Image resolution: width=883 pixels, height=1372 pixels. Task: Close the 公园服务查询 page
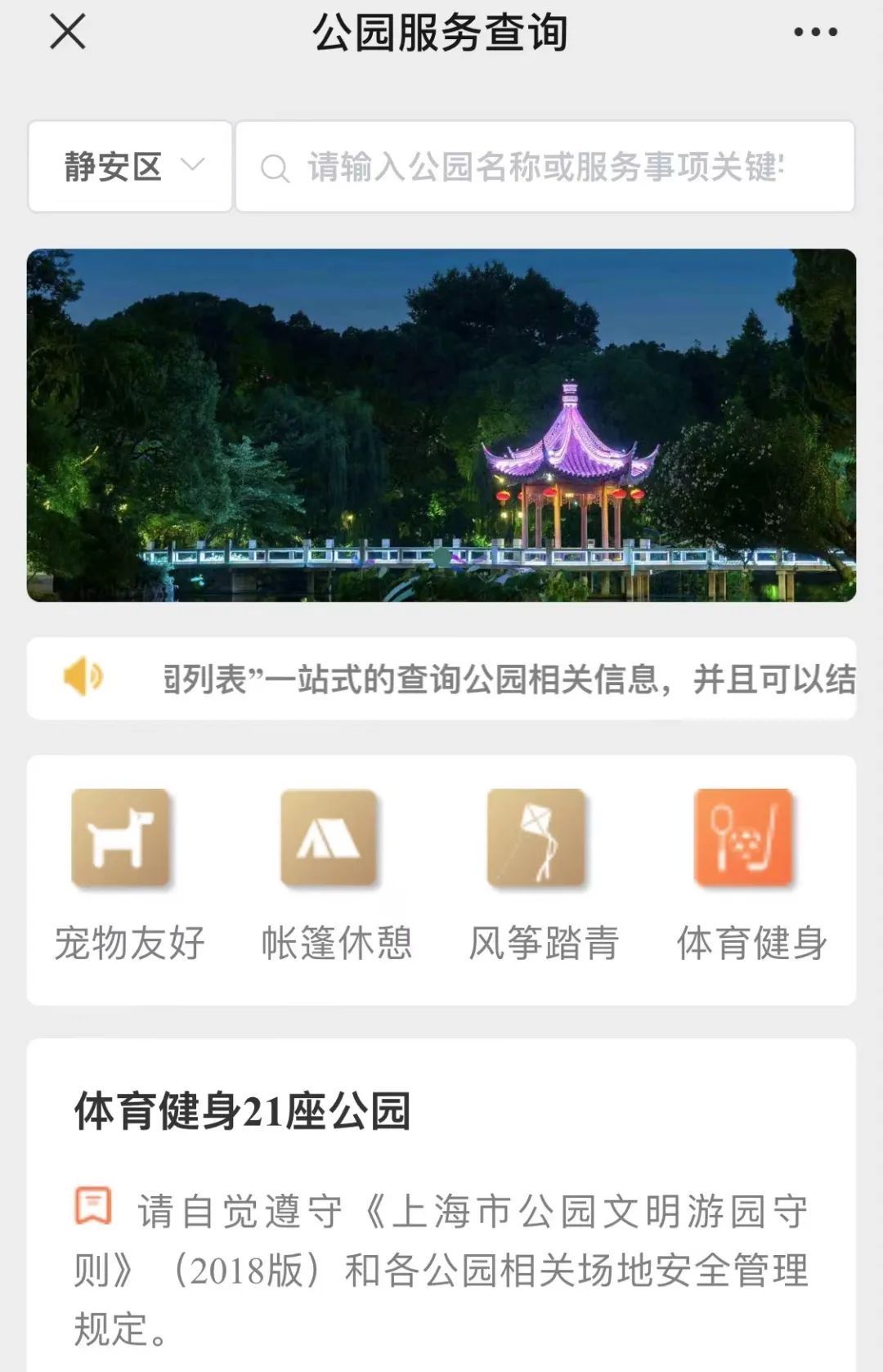[x=67, y=33]
